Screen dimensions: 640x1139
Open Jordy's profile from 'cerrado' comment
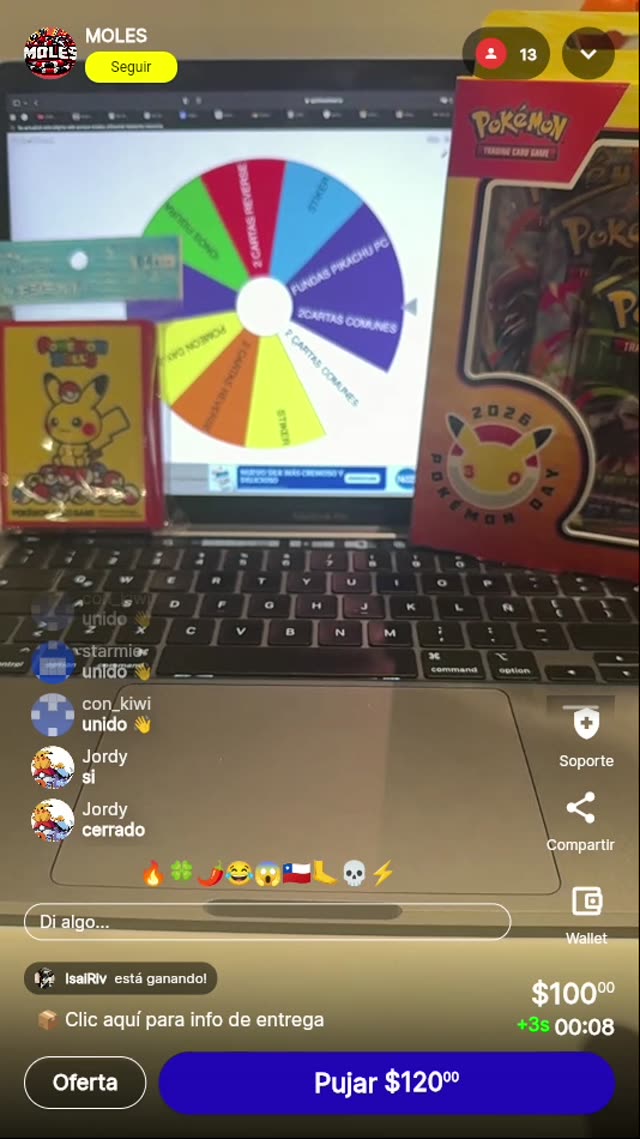tap(52, 820)
